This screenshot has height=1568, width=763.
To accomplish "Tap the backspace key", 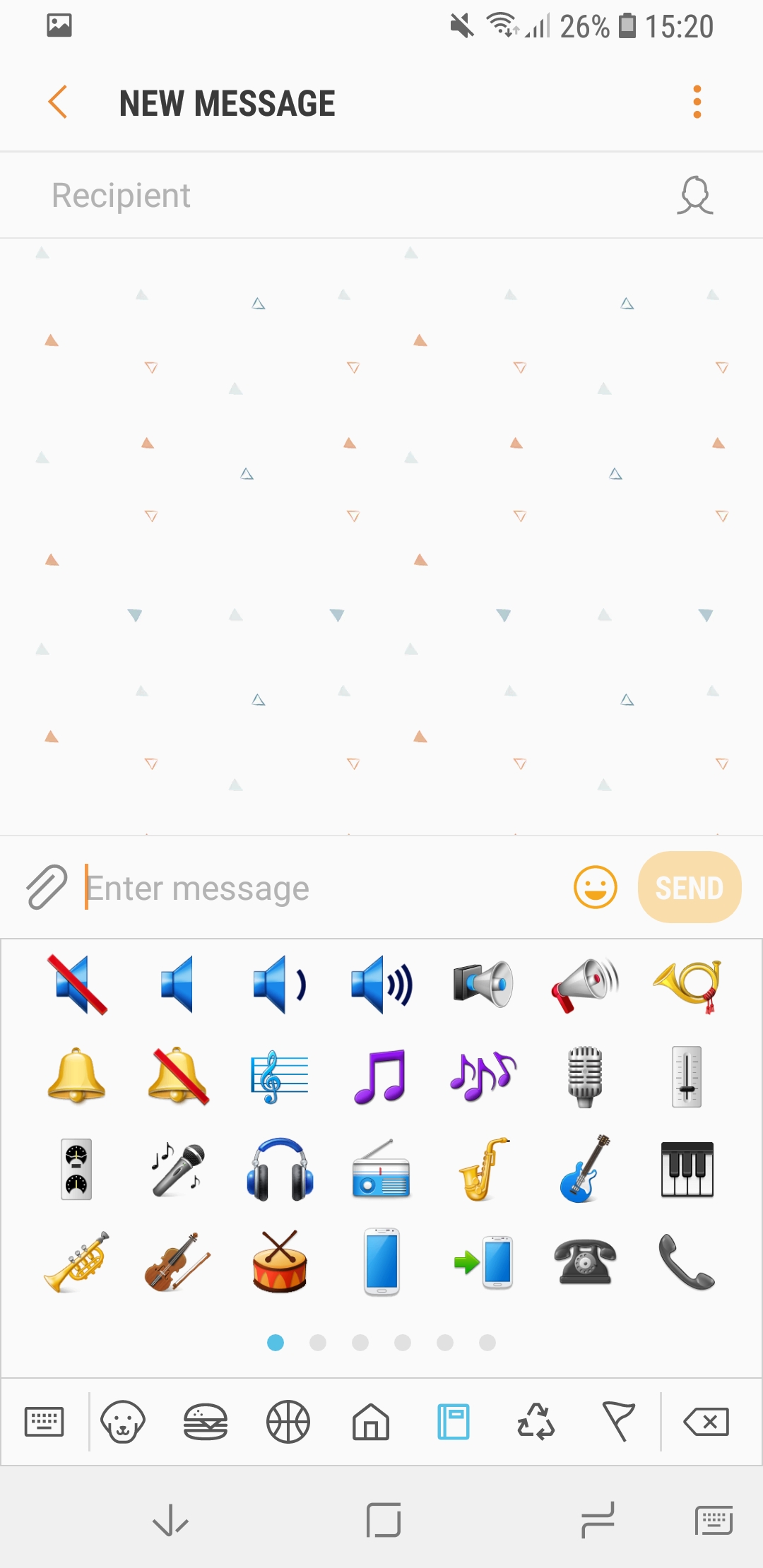I will tap(706, 1421).
